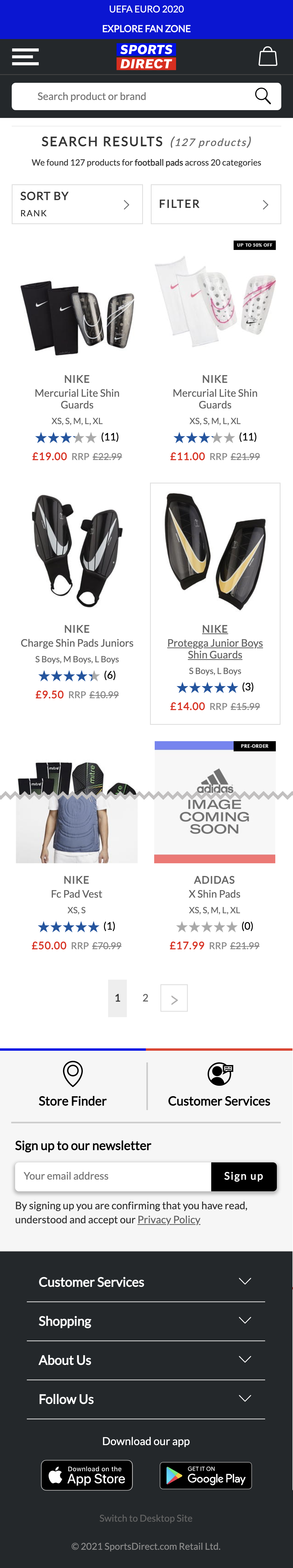This screenshot has height=1568, width=293.
Task: Tap the Sign up button
Action: coord(244,1176)
